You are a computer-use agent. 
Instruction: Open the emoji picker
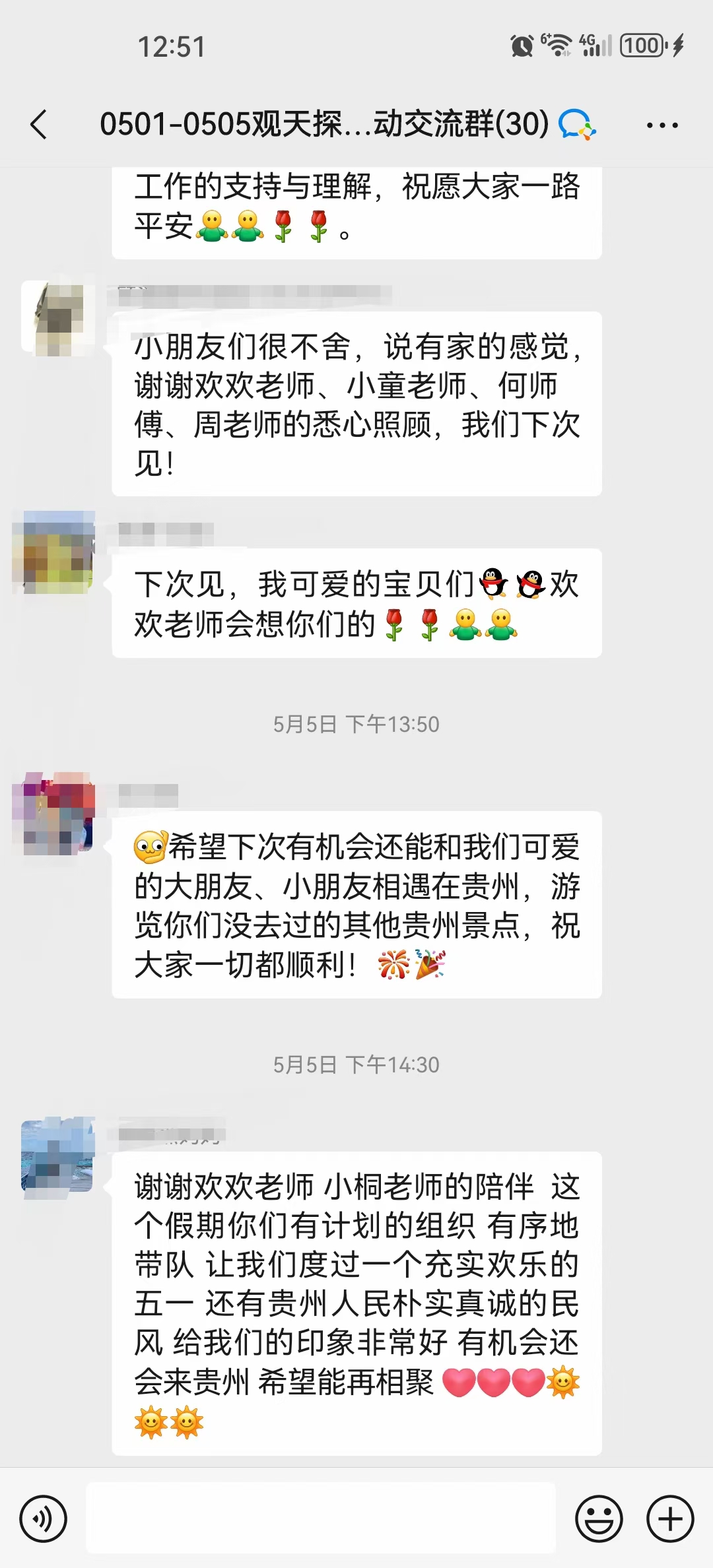click(599, 1519)
